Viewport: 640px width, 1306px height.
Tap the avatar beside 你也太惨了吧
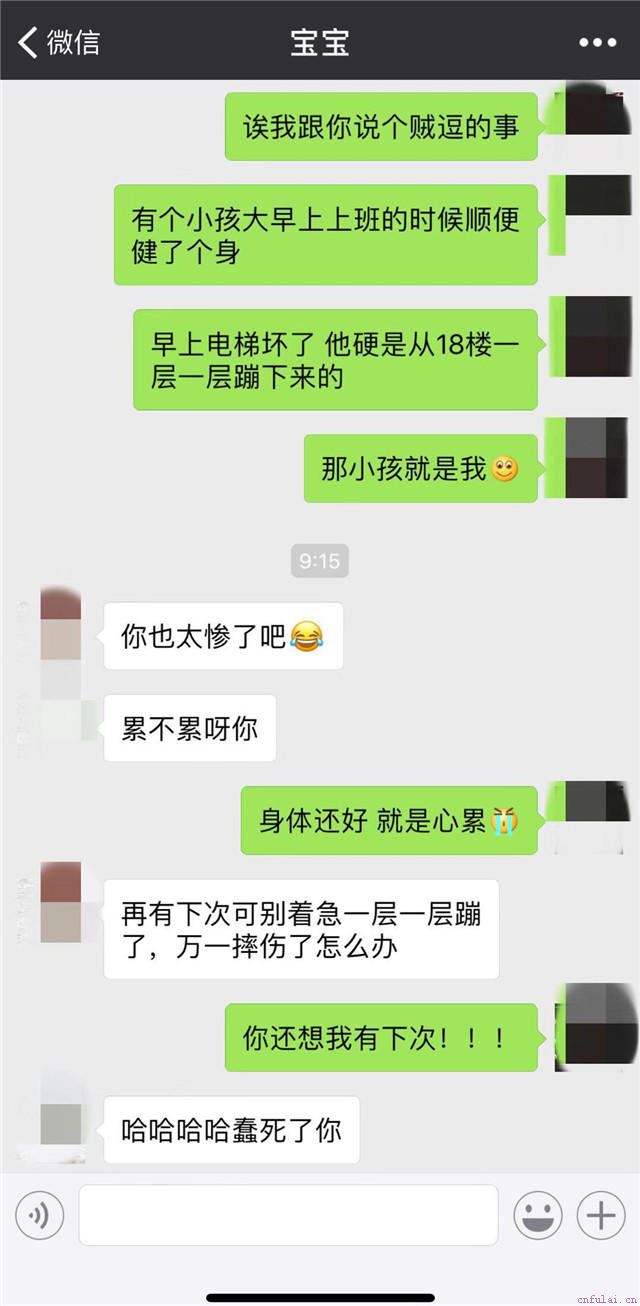[61, 625]
